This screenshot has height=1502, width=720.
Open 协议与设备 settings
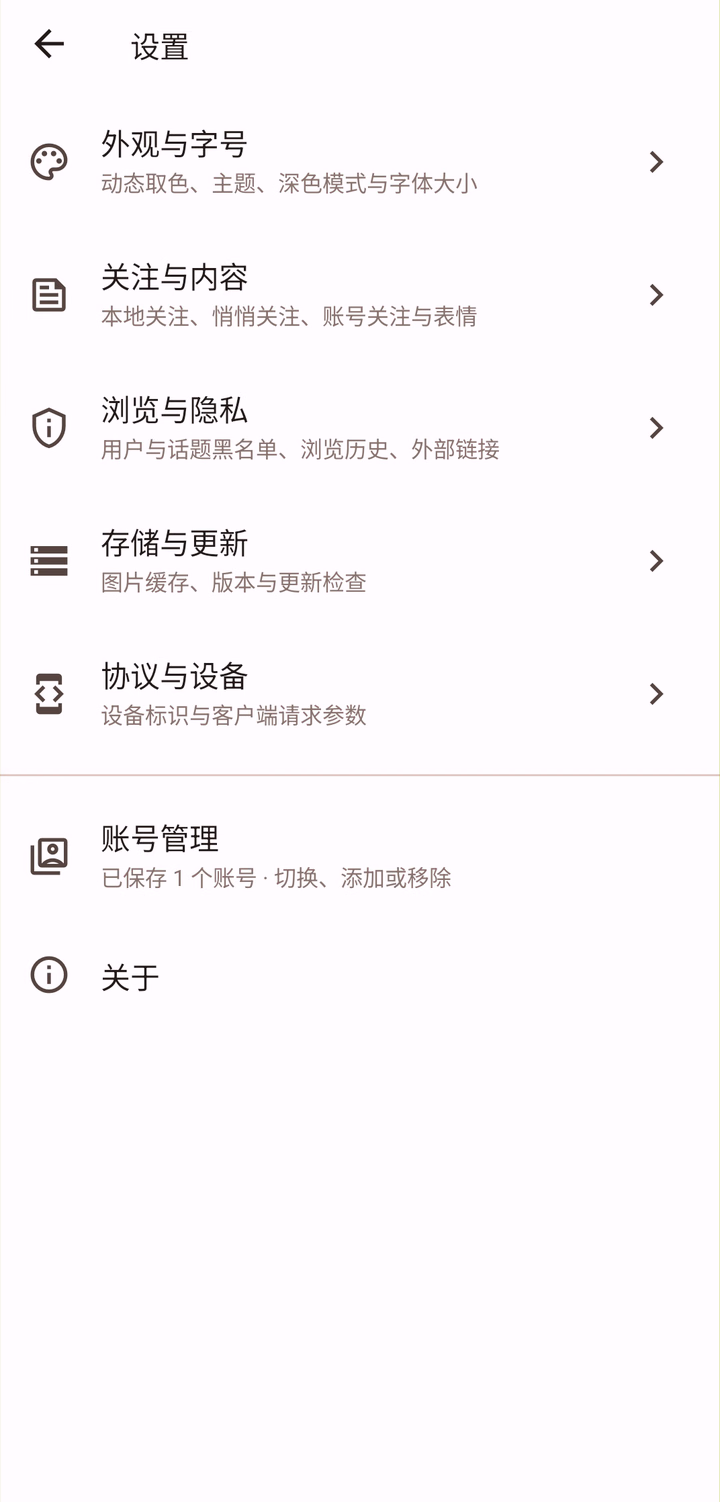tap(360, 694)
